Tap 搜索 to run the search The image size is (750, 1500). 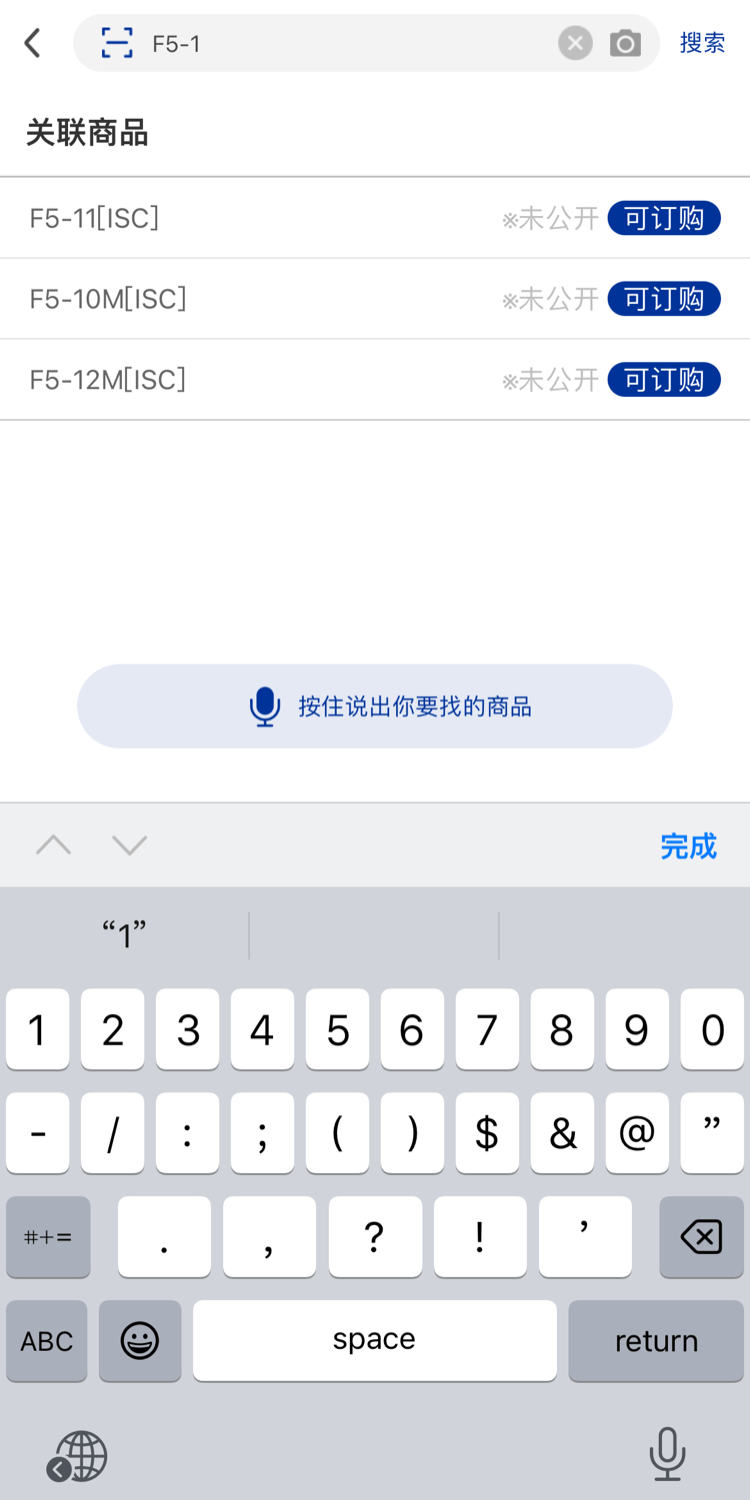702,43
